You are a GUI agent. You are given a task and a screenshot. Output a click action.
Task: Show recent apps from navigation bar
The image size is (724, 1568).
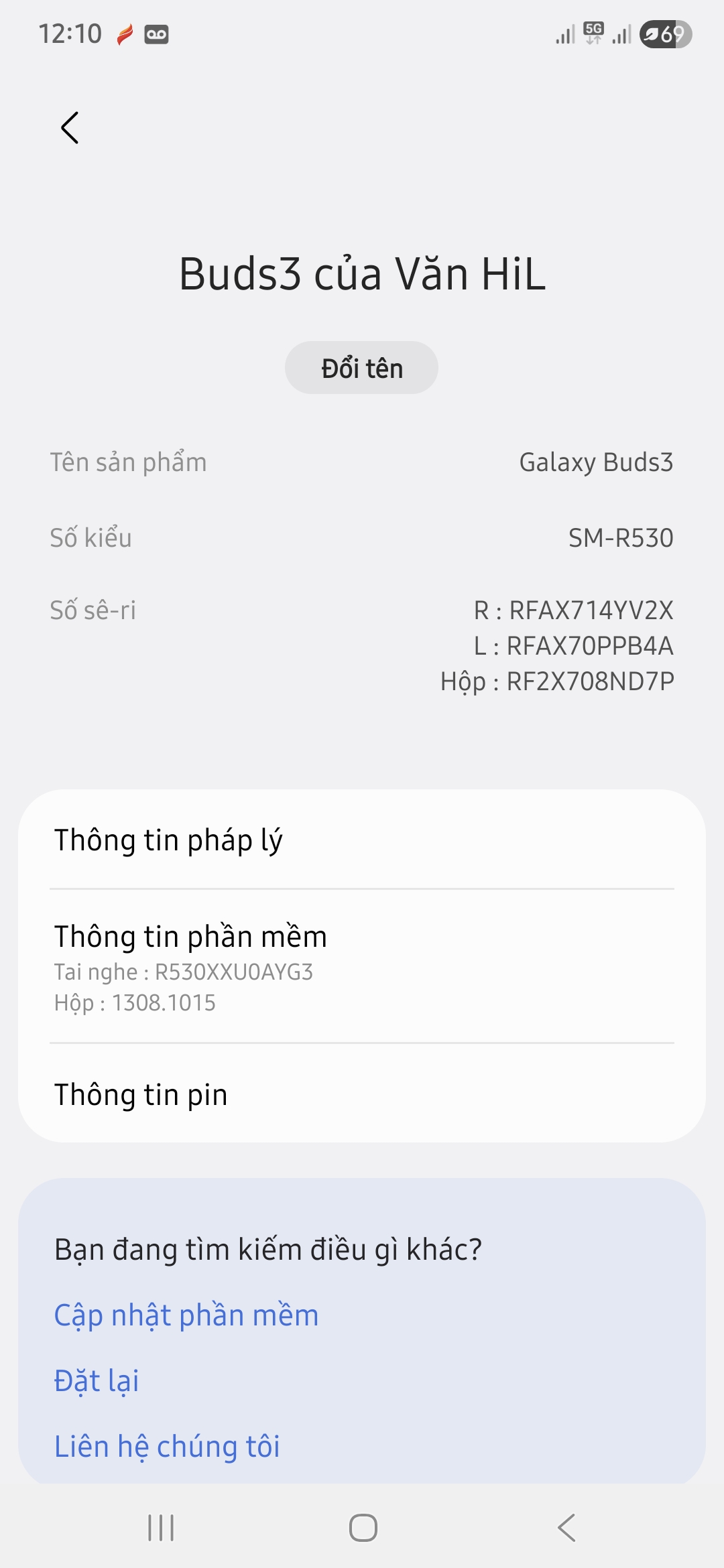tap(161, 1528)
